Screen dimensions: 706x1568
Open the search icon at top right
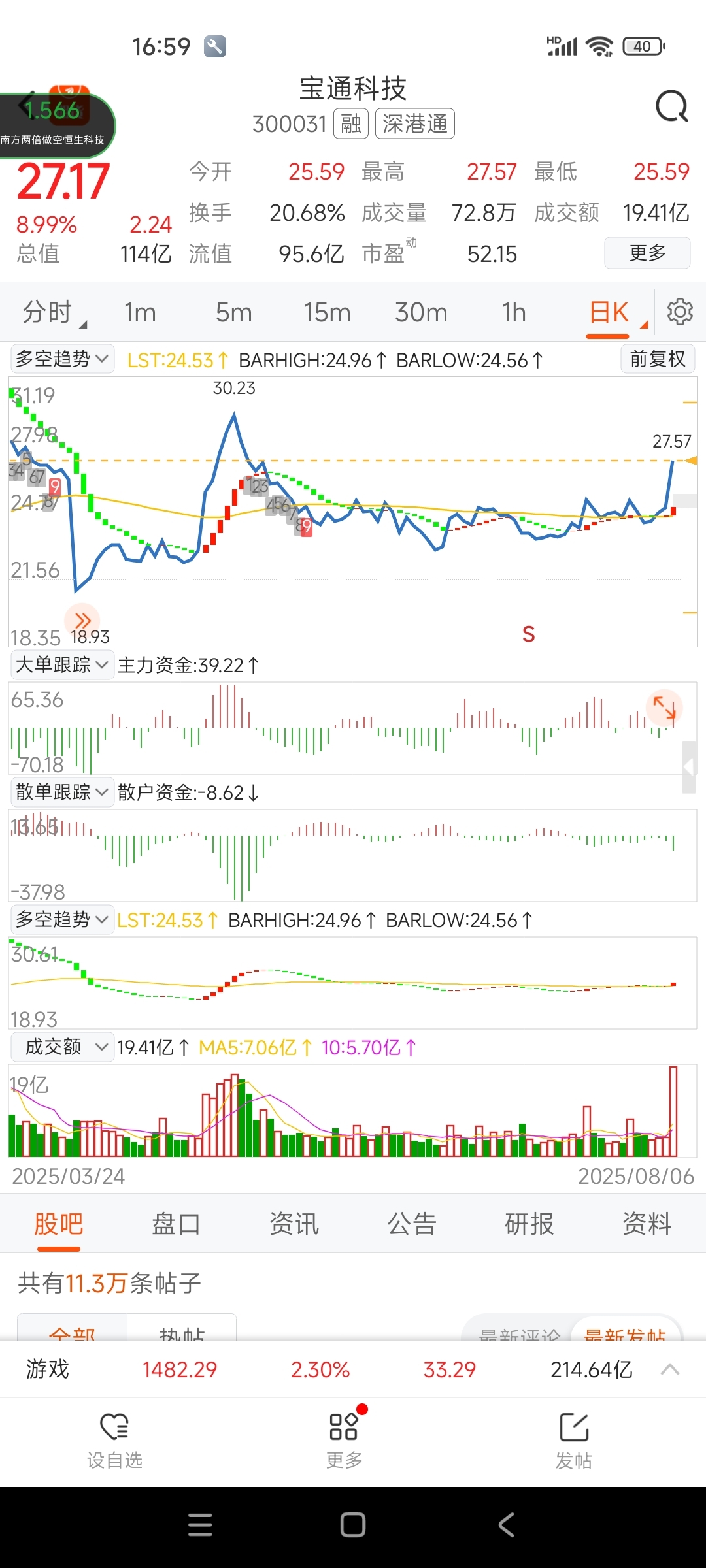[x=672, y=106]
